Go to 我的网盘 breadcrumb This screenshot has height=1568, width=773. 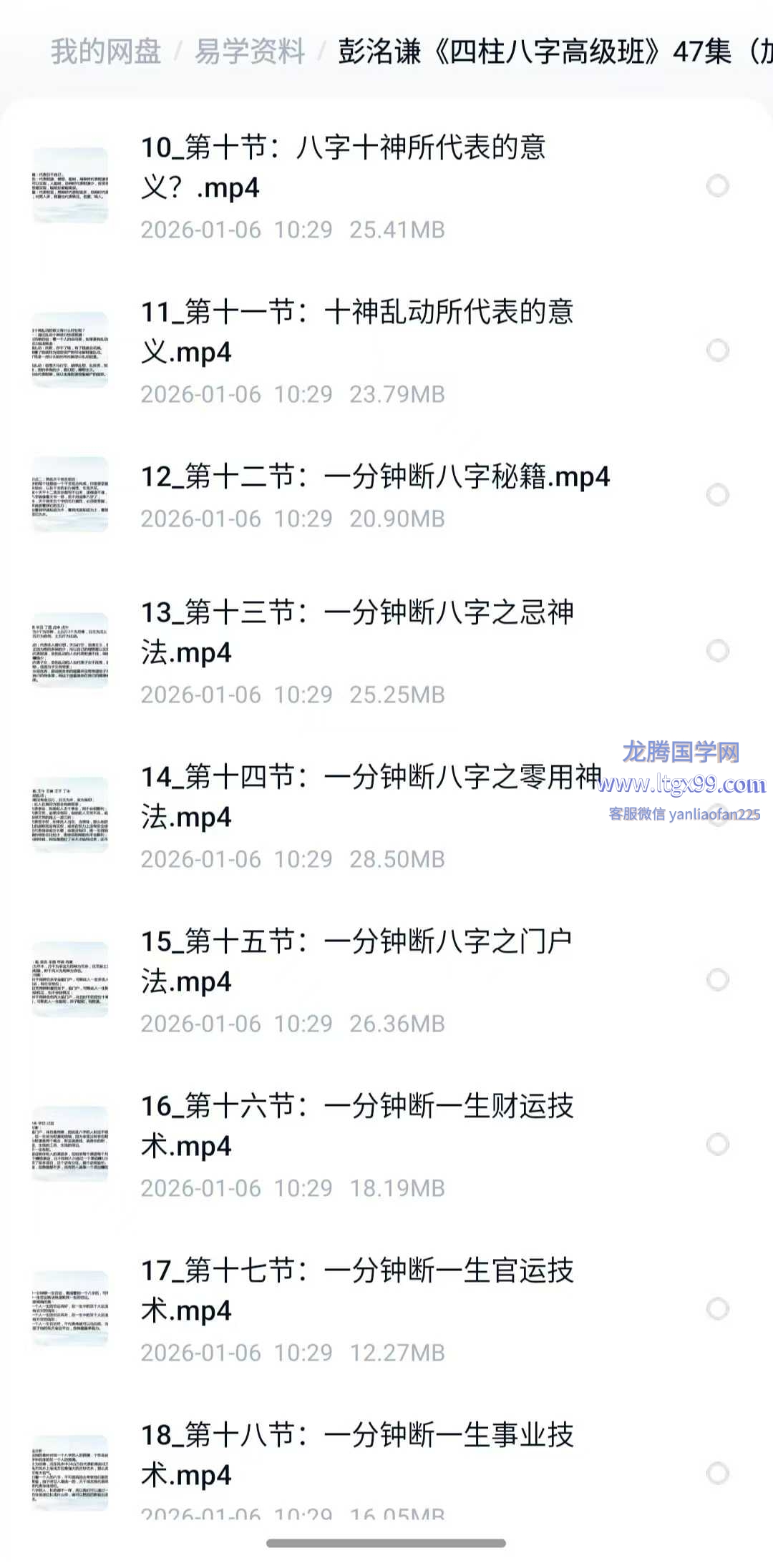click(x=106, y=52)
